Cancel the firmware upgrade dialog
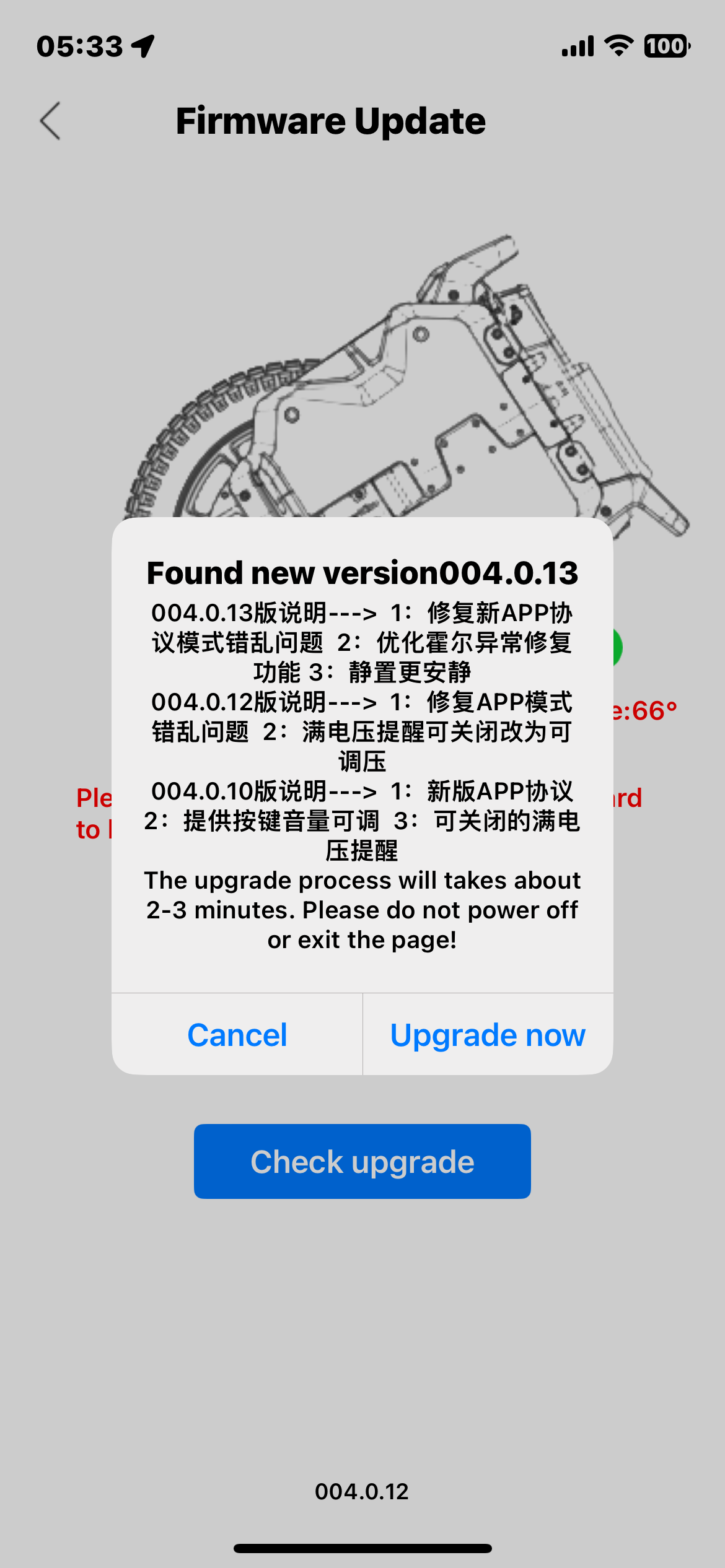The width and height of the screenshot is (725, 1568). (x=237, y=1034)
